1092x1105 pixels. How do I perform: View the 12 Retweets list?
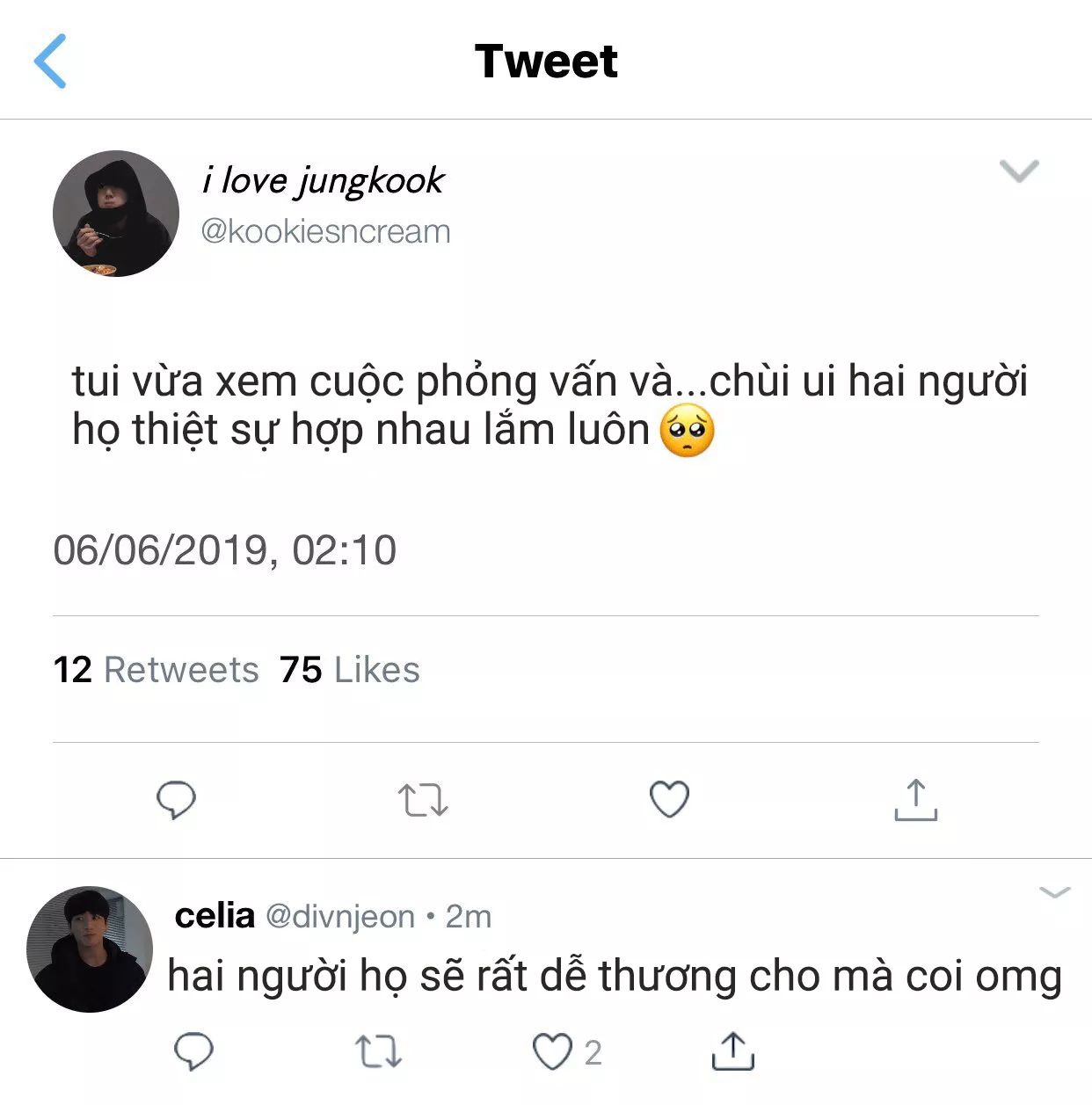[x=156, y=670]
